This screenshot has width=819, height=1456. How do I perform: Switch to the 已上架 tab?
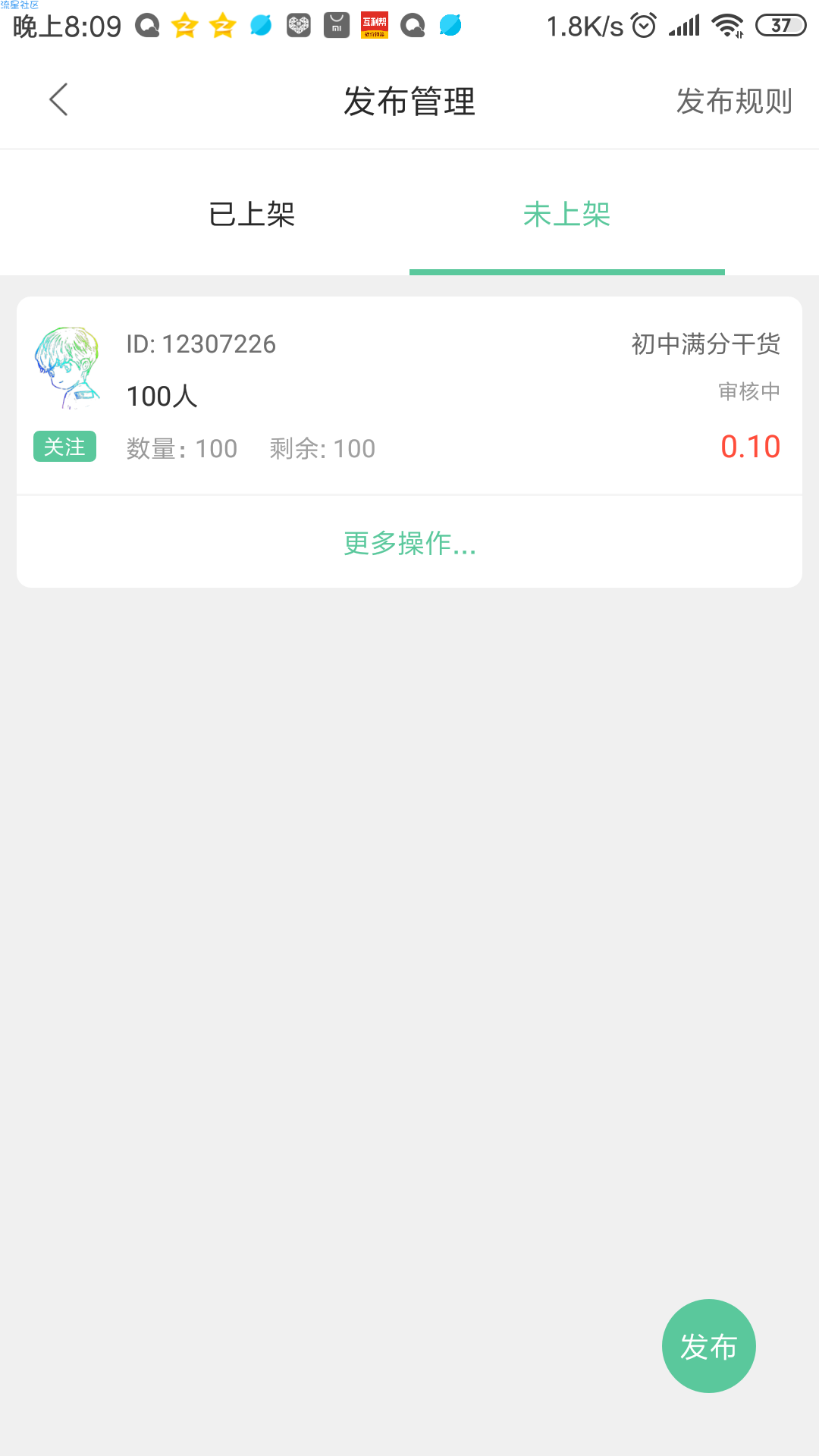coord(252,215)
